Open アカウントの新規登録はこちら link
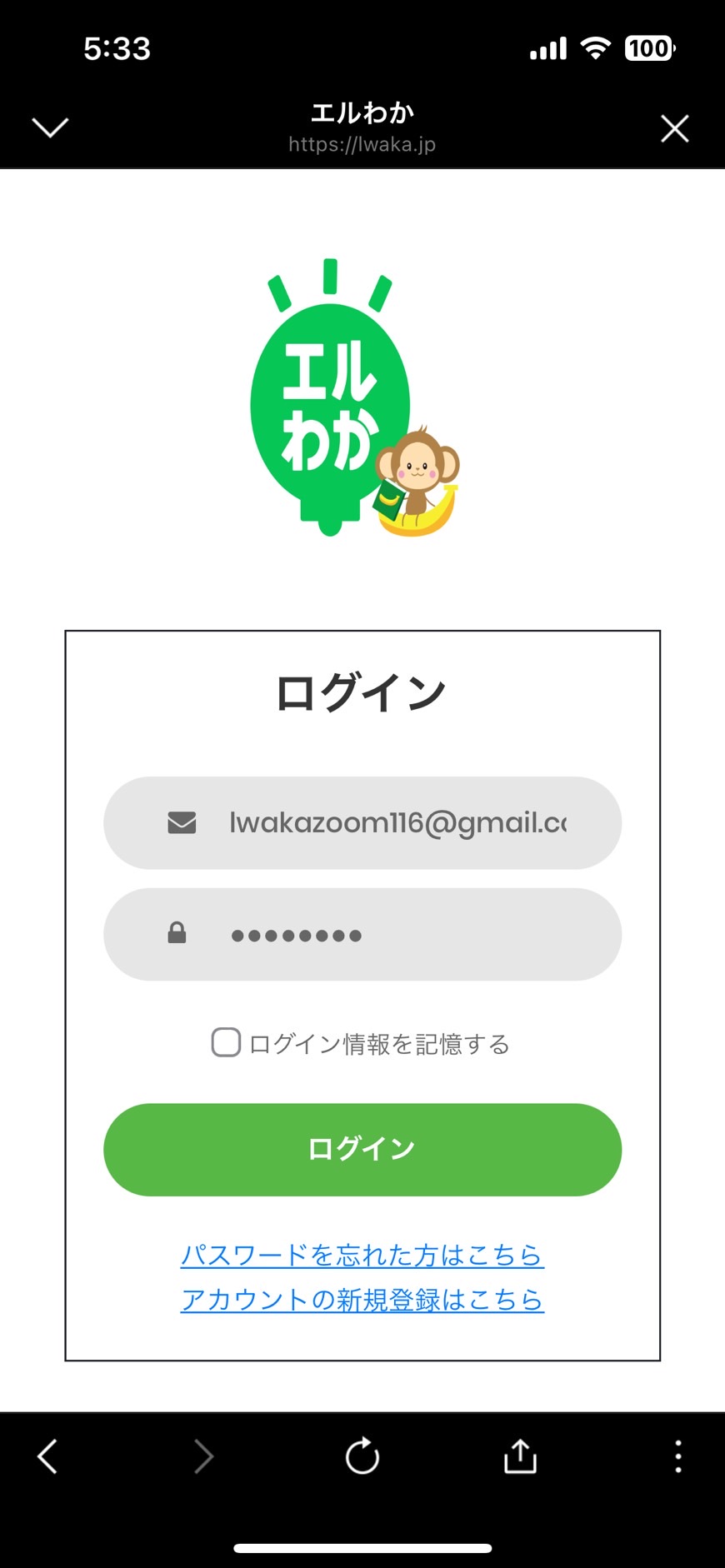725x1568 pixels. pyautogui.click(x=362, y=1300)
